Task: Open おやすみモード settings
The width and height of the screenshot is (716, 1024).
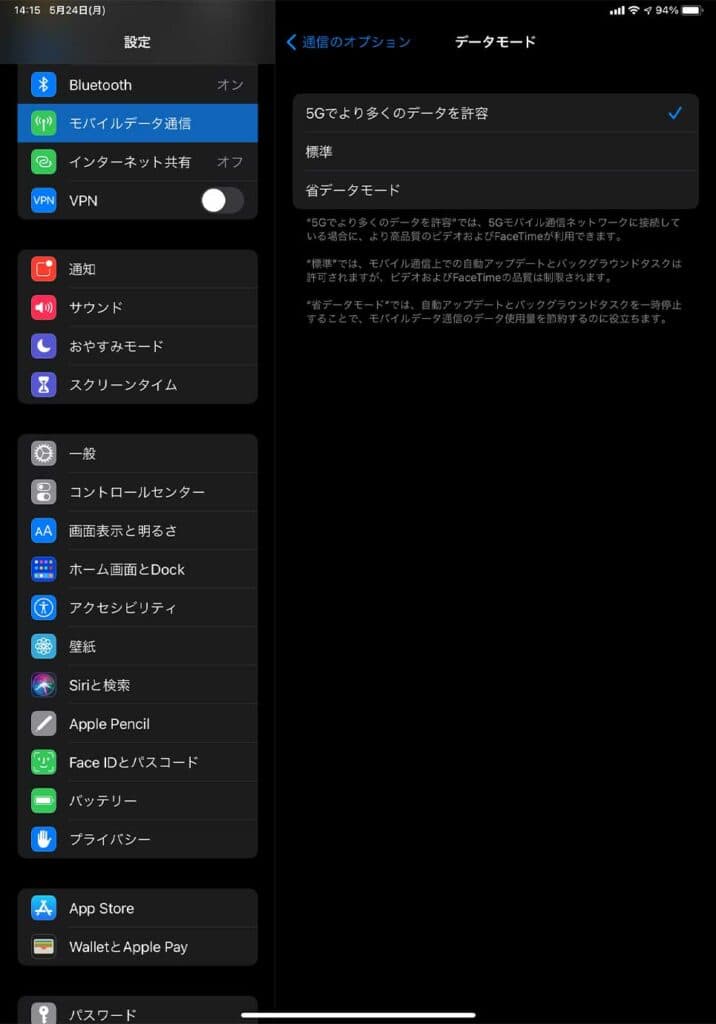Action: 138,346
